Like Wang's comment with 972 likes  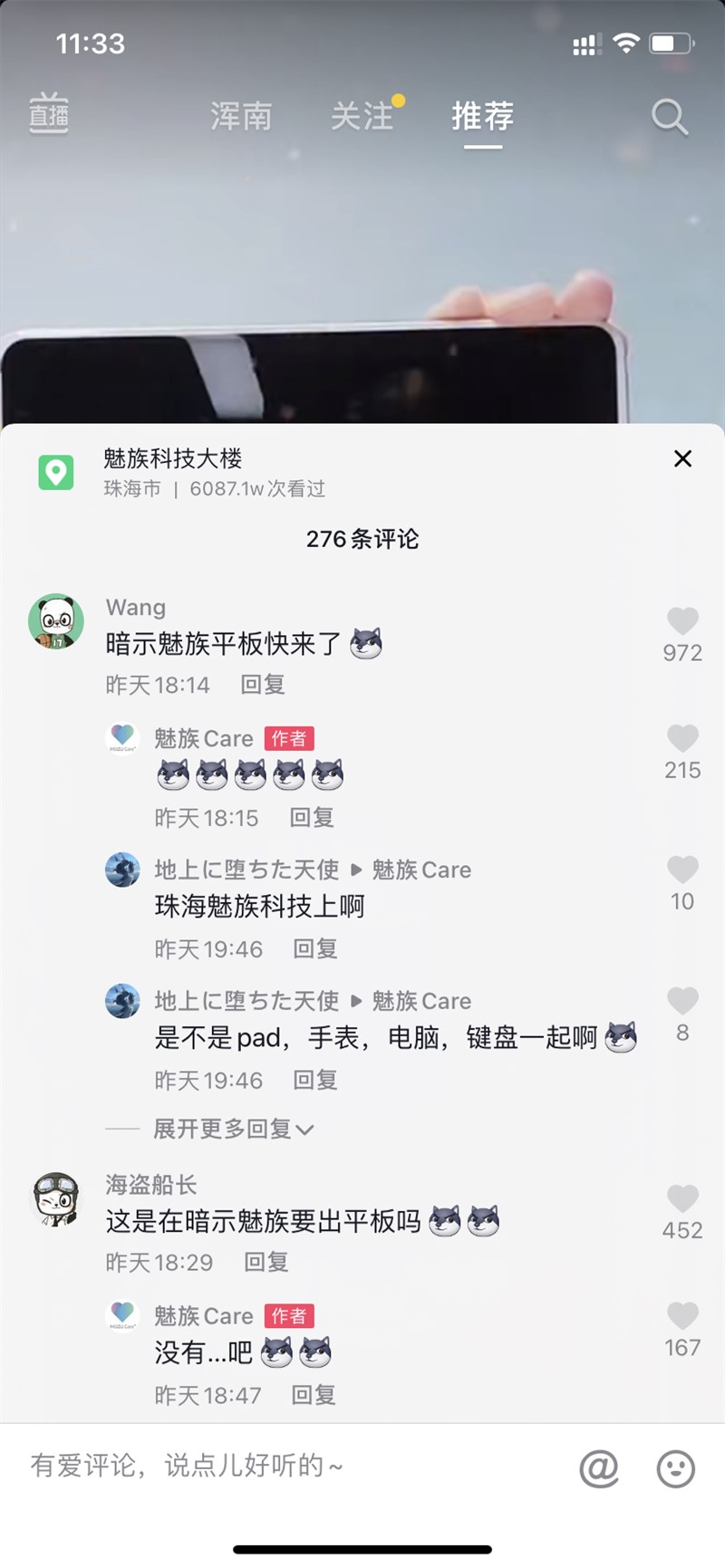click(682, 621)
